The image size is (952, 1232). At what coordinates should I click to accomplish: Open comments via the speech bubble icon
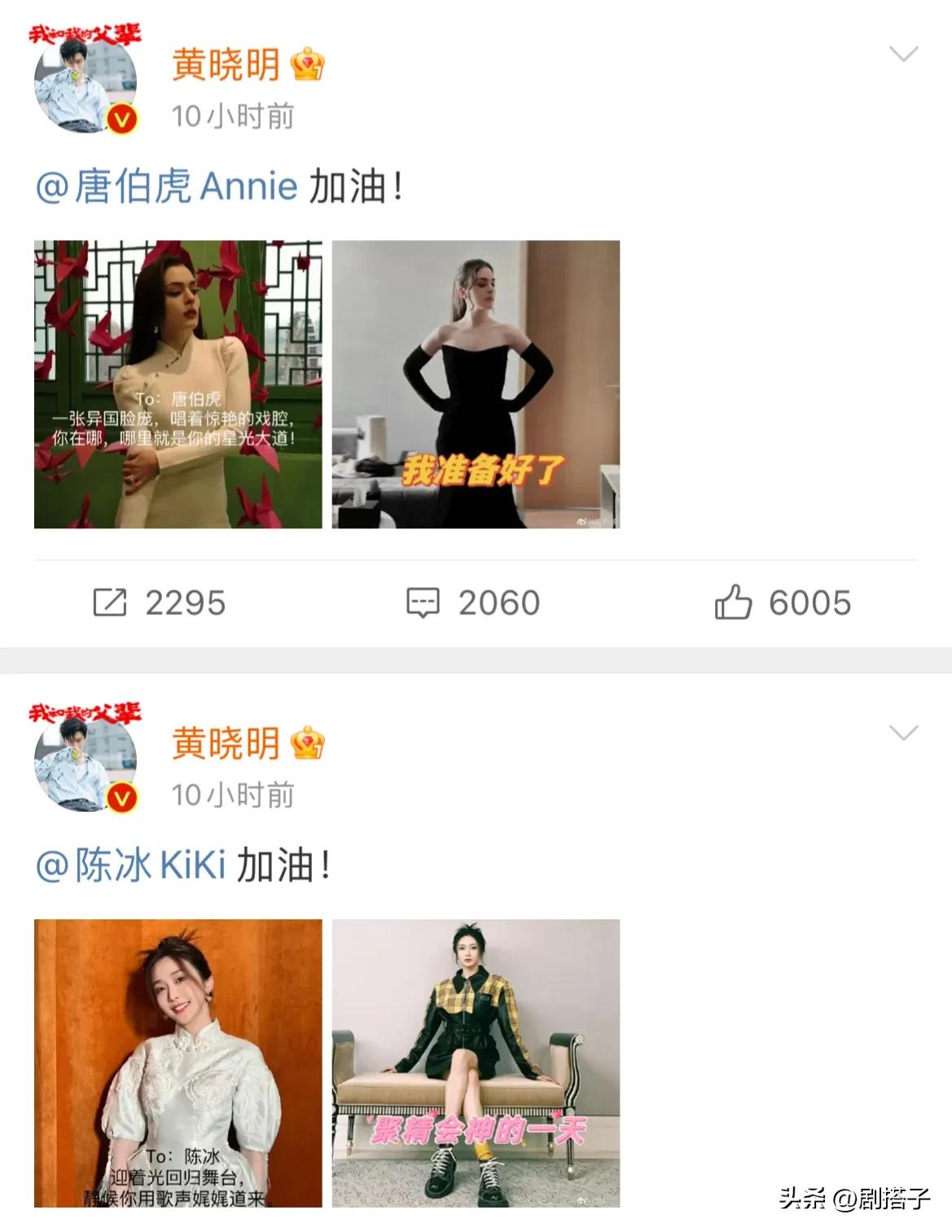422,603
